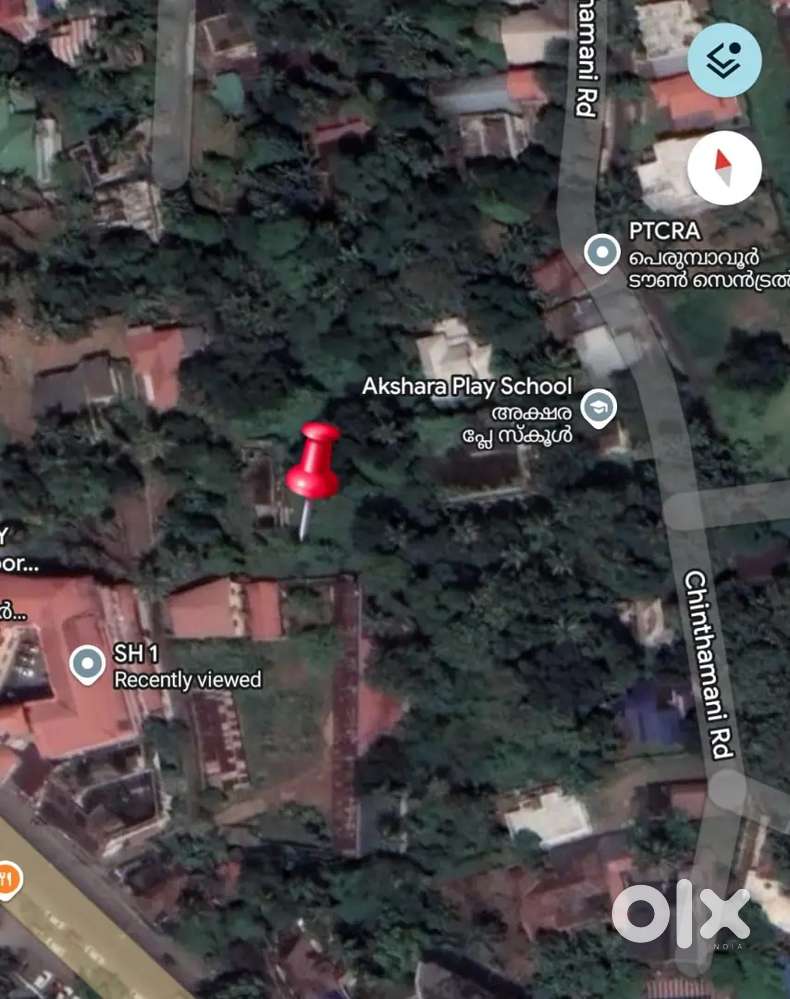
Task: Open the Akshara Play School label
Action: 465,386
